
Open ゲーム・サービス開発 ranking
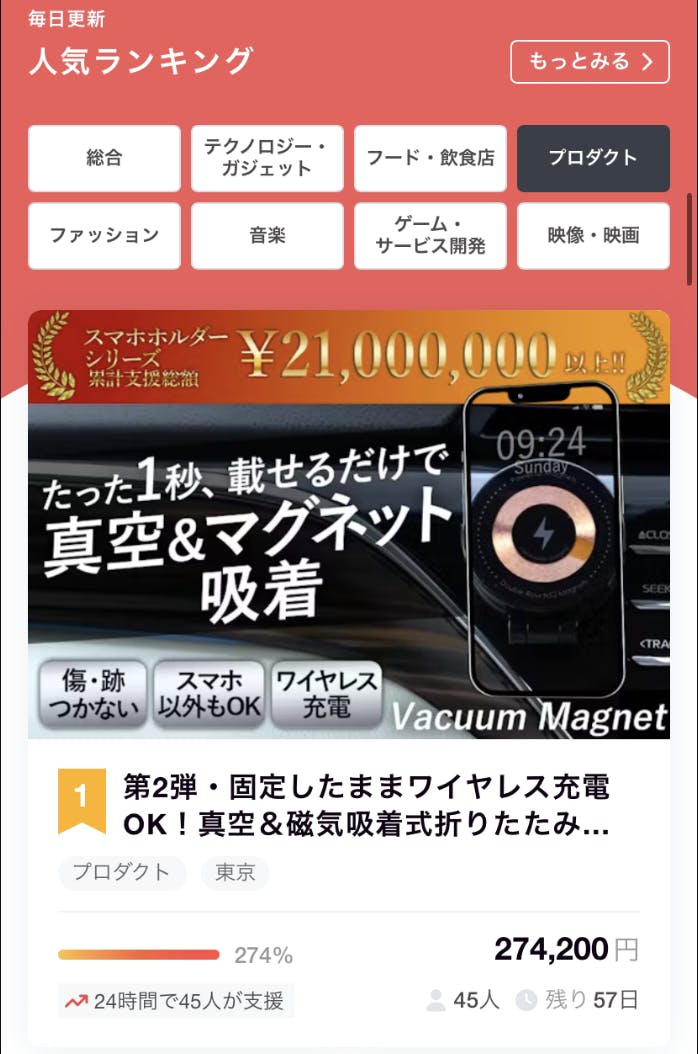430,236
